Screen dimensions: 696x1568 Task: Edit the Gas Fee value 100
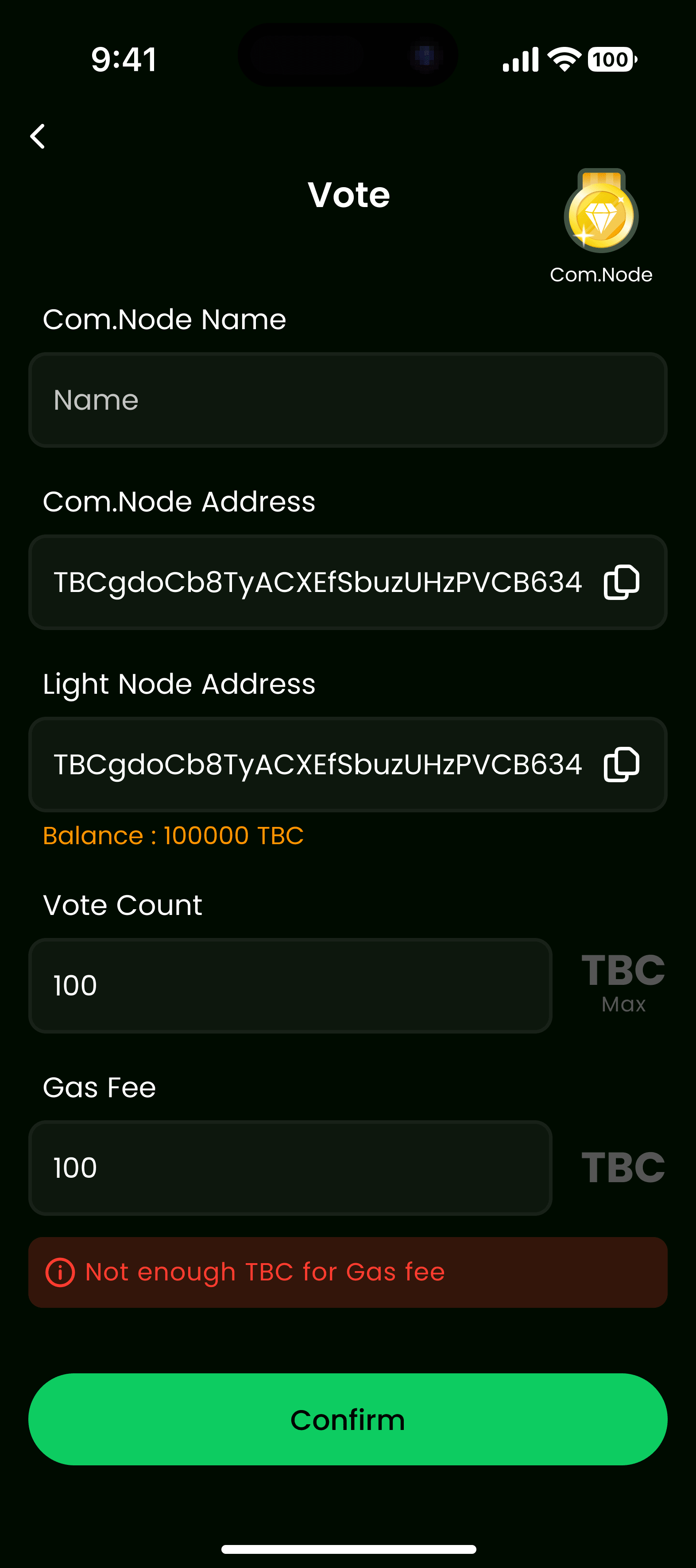pos(290,1168)
